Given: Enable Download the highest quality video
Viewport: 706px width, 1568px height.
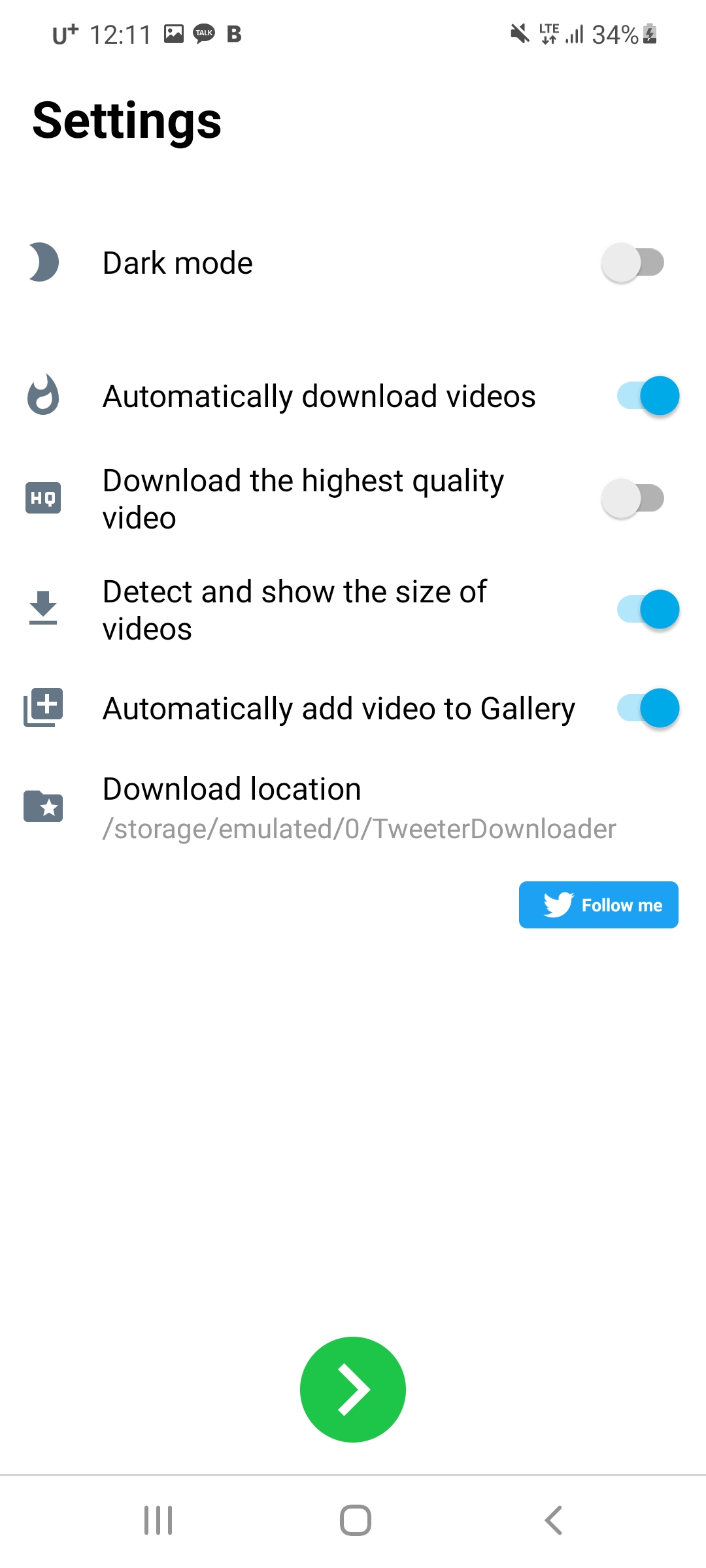Looking at the screenshot, I should (x=633, y=498).
